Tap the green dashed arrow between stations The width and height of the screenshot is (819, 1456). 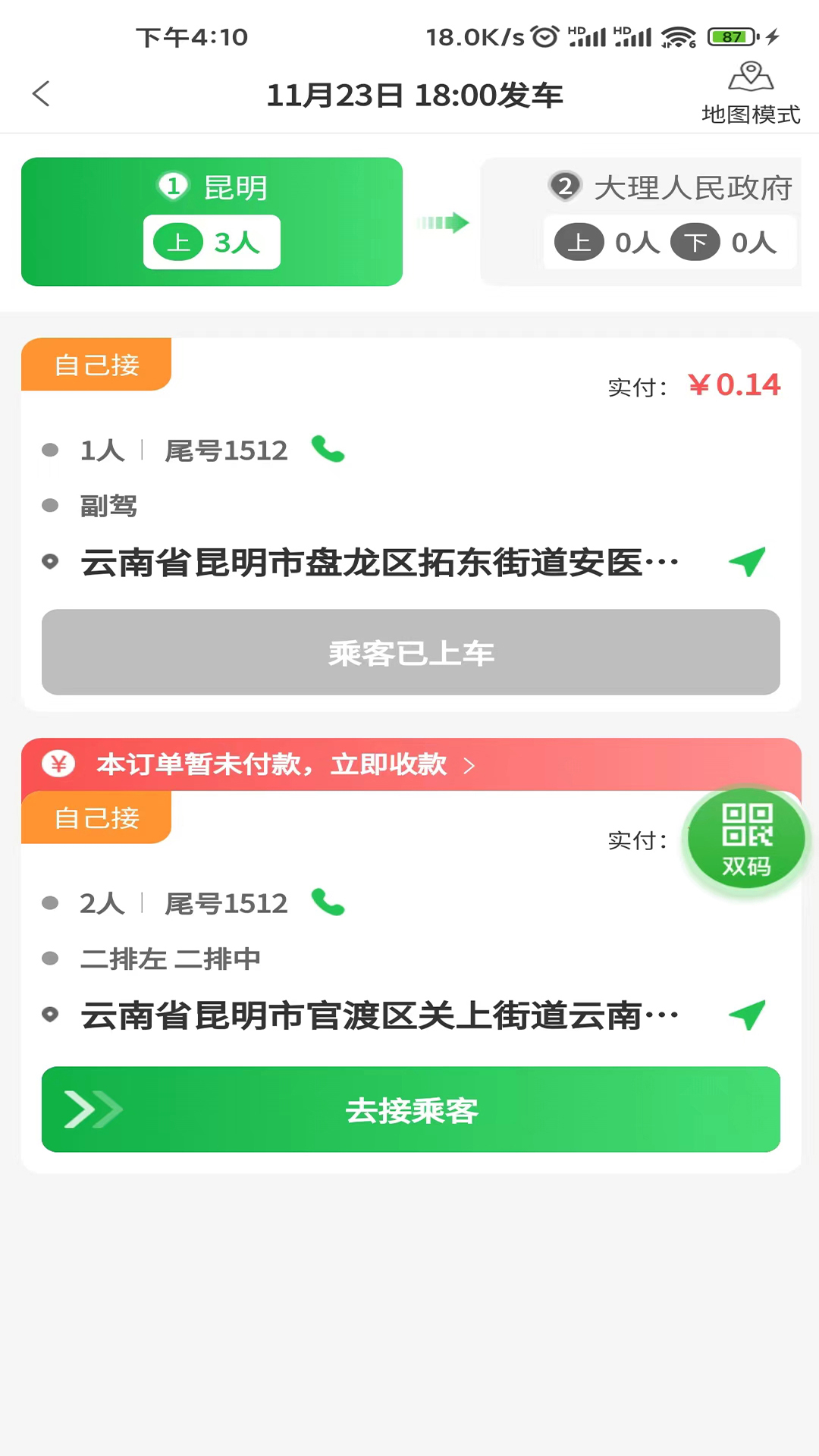pyautogui.click(x=444, y=221)
